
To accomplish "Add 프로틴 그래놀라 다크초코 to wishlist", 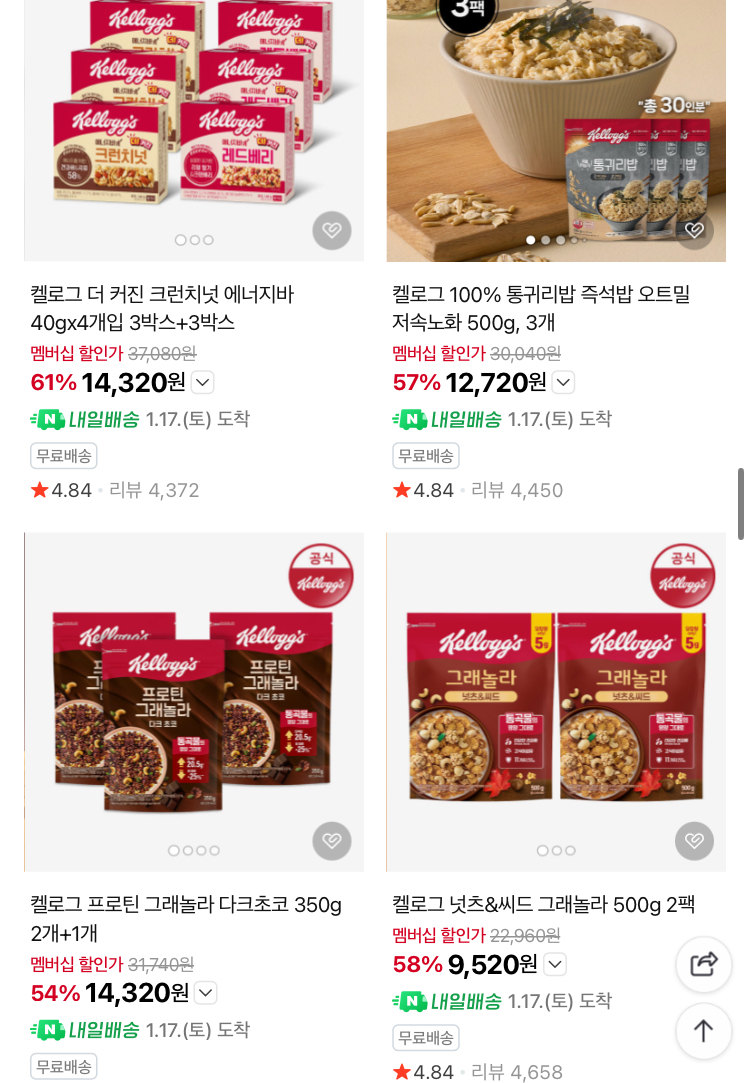I will 332,841.
